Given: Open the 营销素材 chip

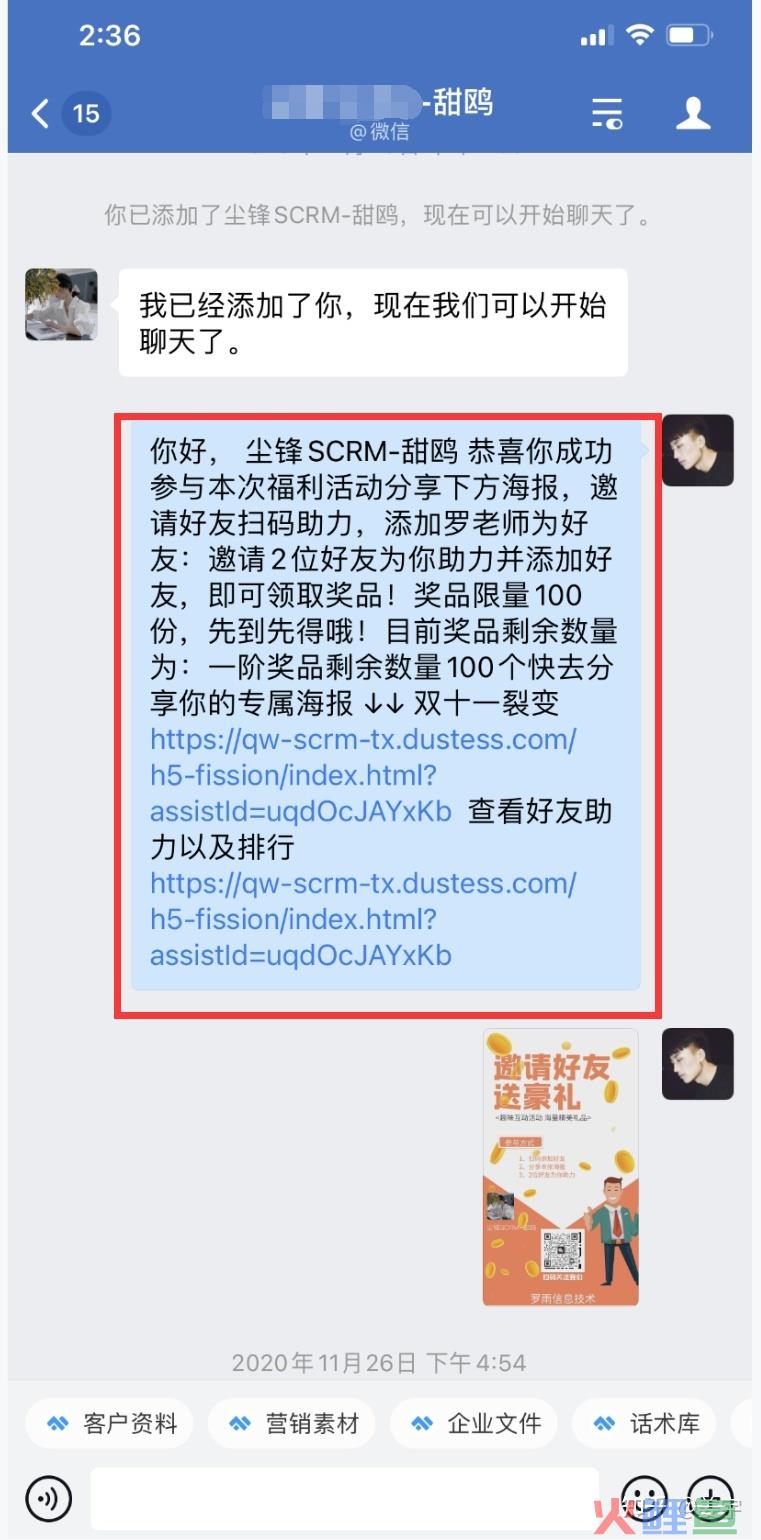Looking at the screenshot, I should click(292, 1423).
